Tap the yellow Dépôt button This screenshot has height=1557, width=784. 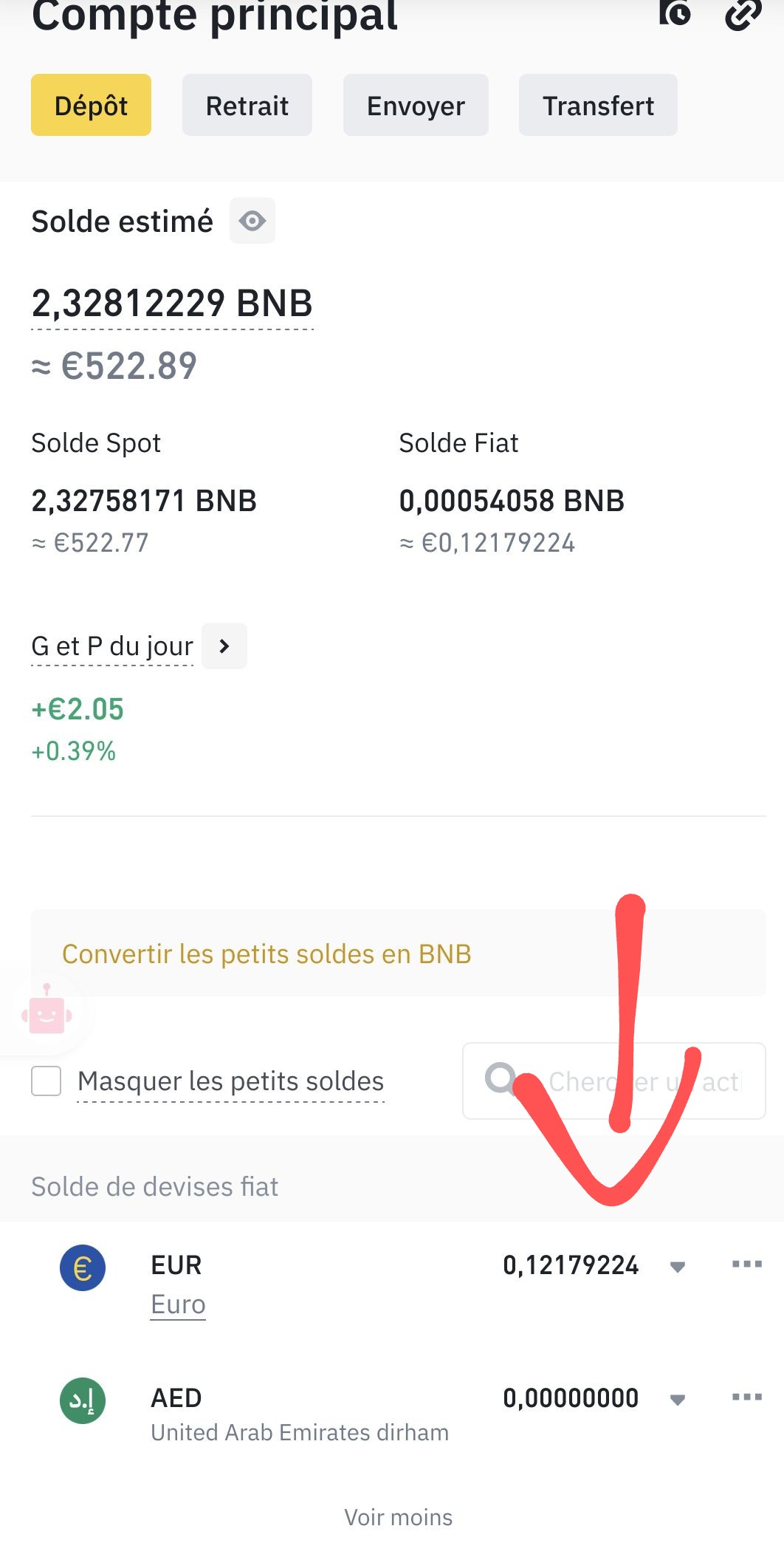point(91,105)
